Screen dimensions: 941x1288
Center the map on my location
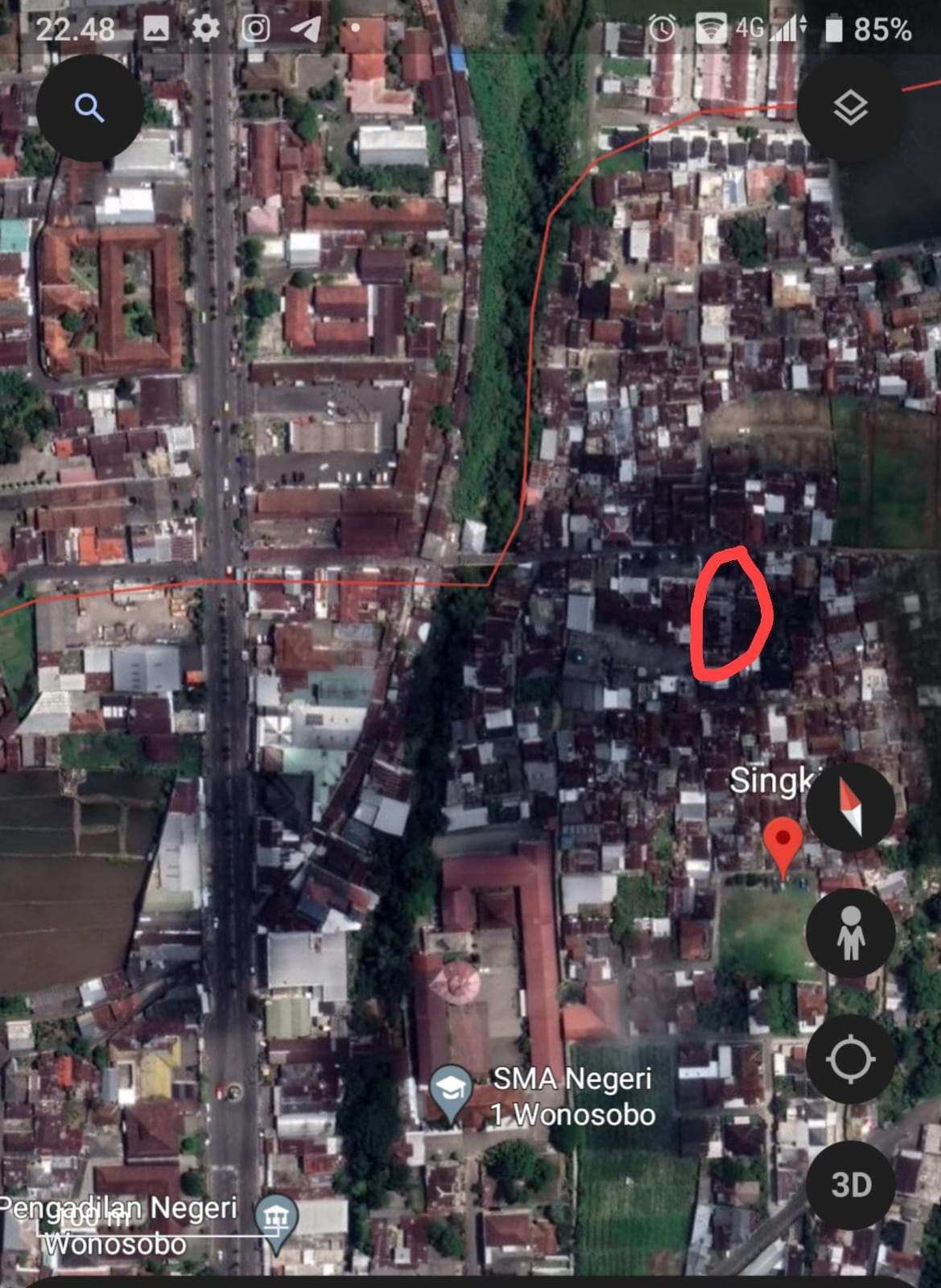(x=850, y=1059)
